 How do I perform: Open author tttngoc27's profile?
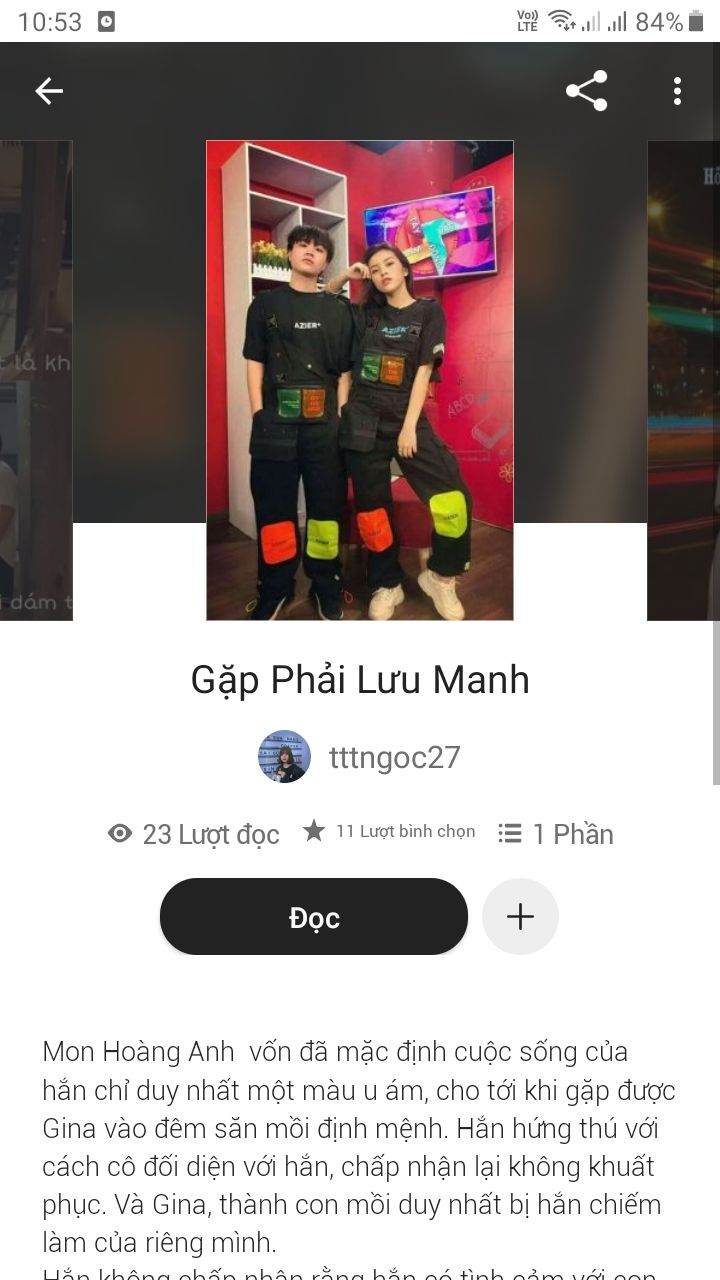[394, 757]
